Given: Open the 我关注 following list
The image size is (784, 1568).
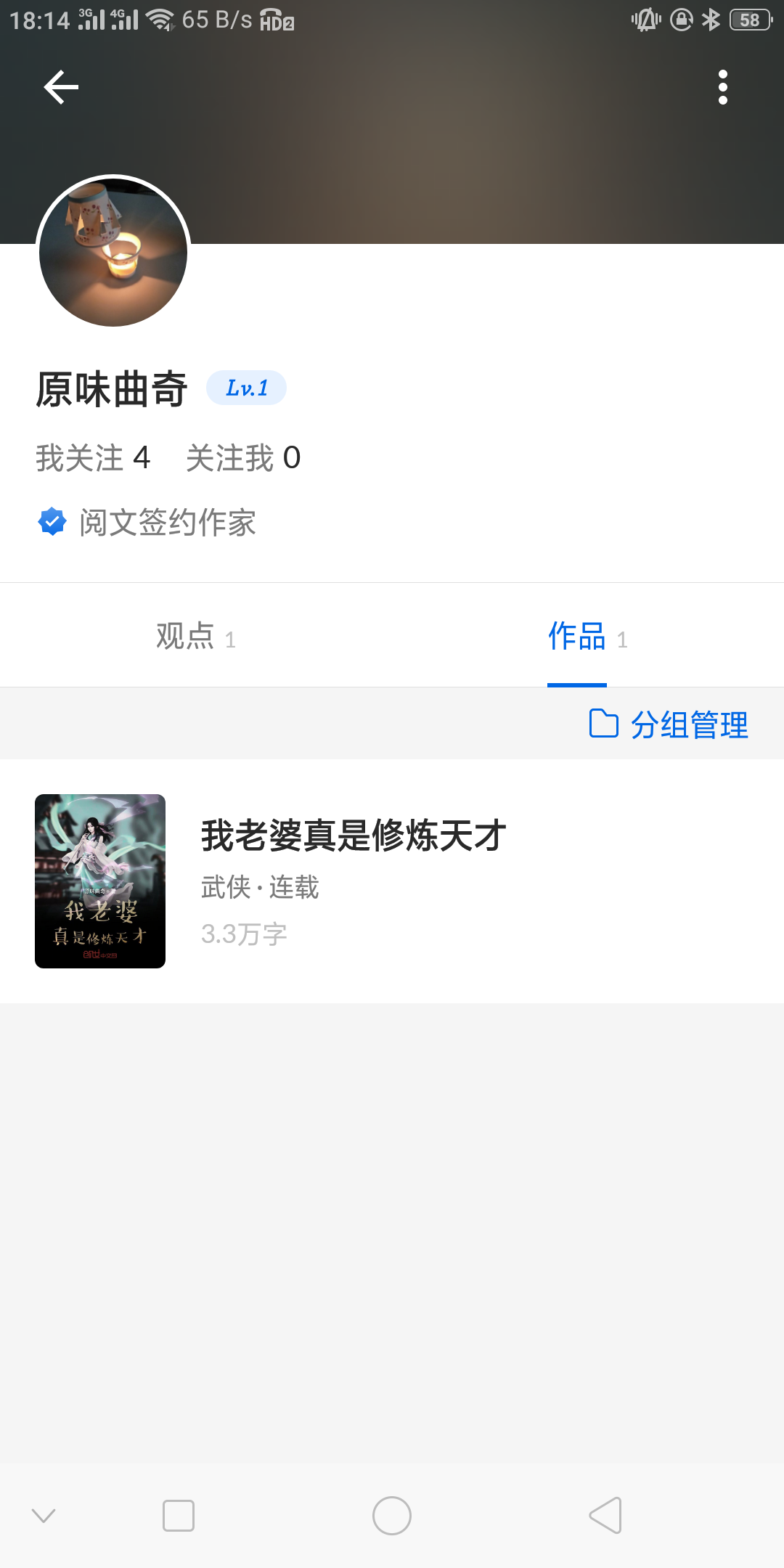Looking at the screenshot, I should (x=93, y=458).
